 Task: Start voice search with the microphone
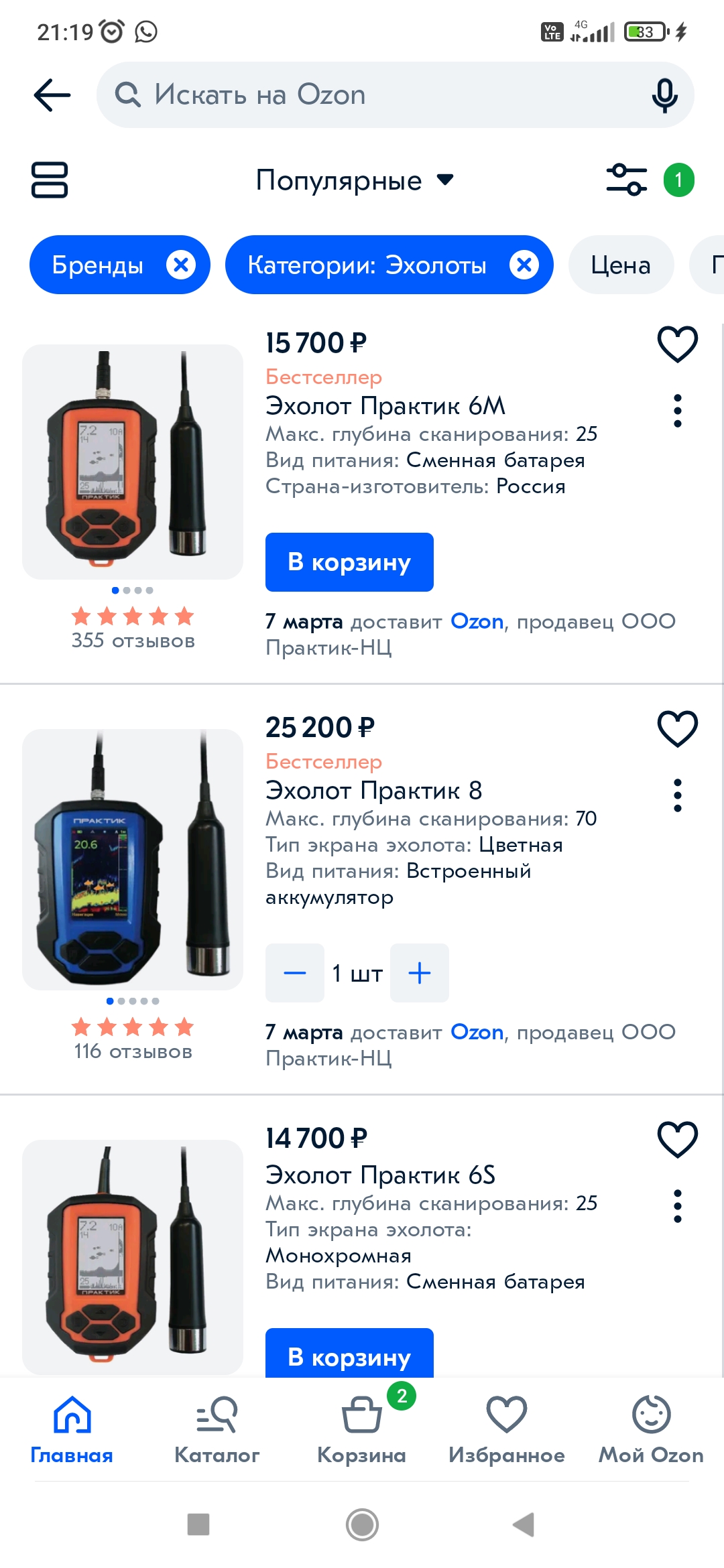[x=664, y=95]
